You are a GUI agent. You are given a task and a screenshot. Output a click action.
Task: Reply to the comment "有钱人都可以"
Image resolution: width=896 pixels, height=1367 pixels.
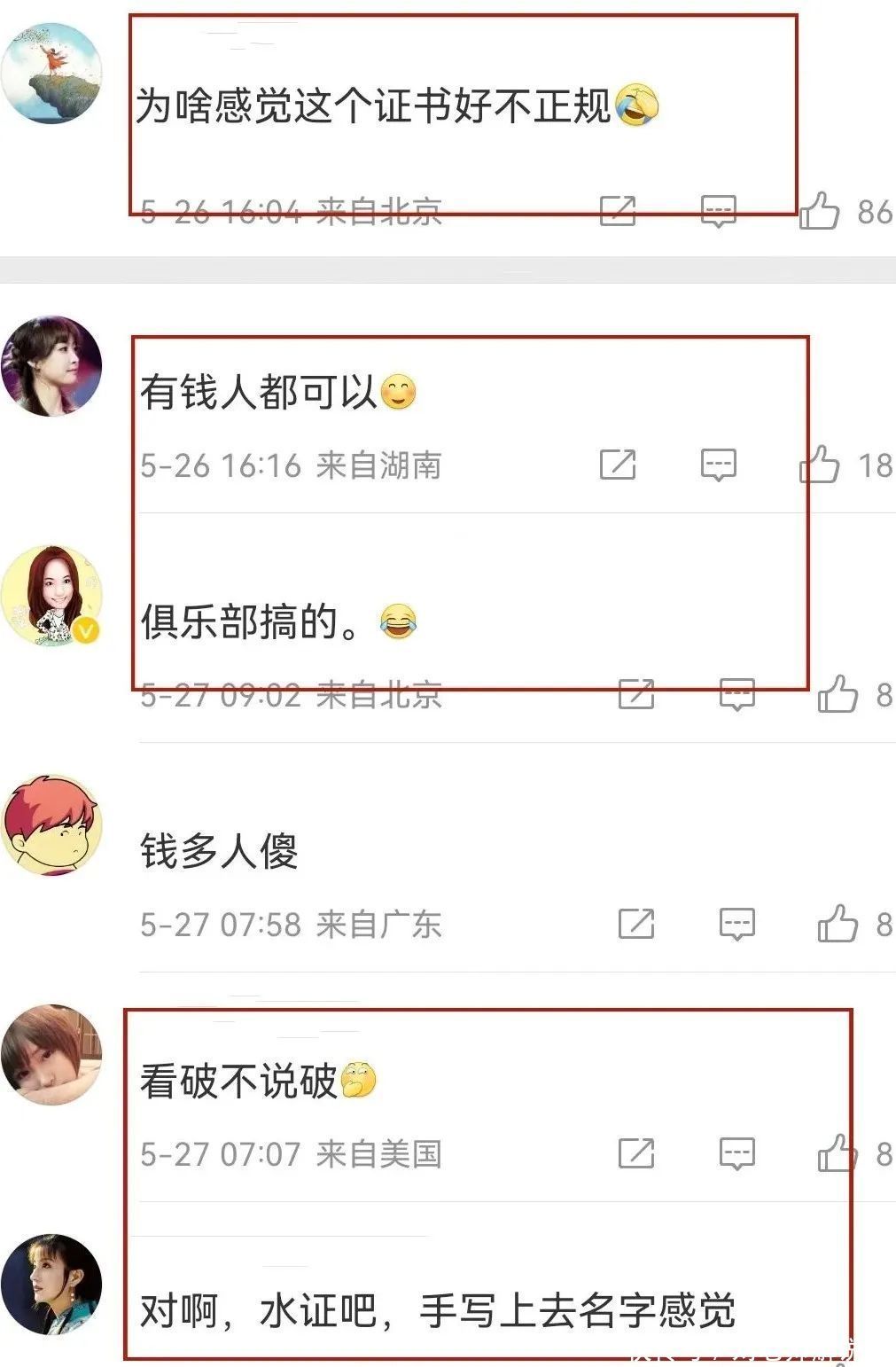tap(718, 464)
